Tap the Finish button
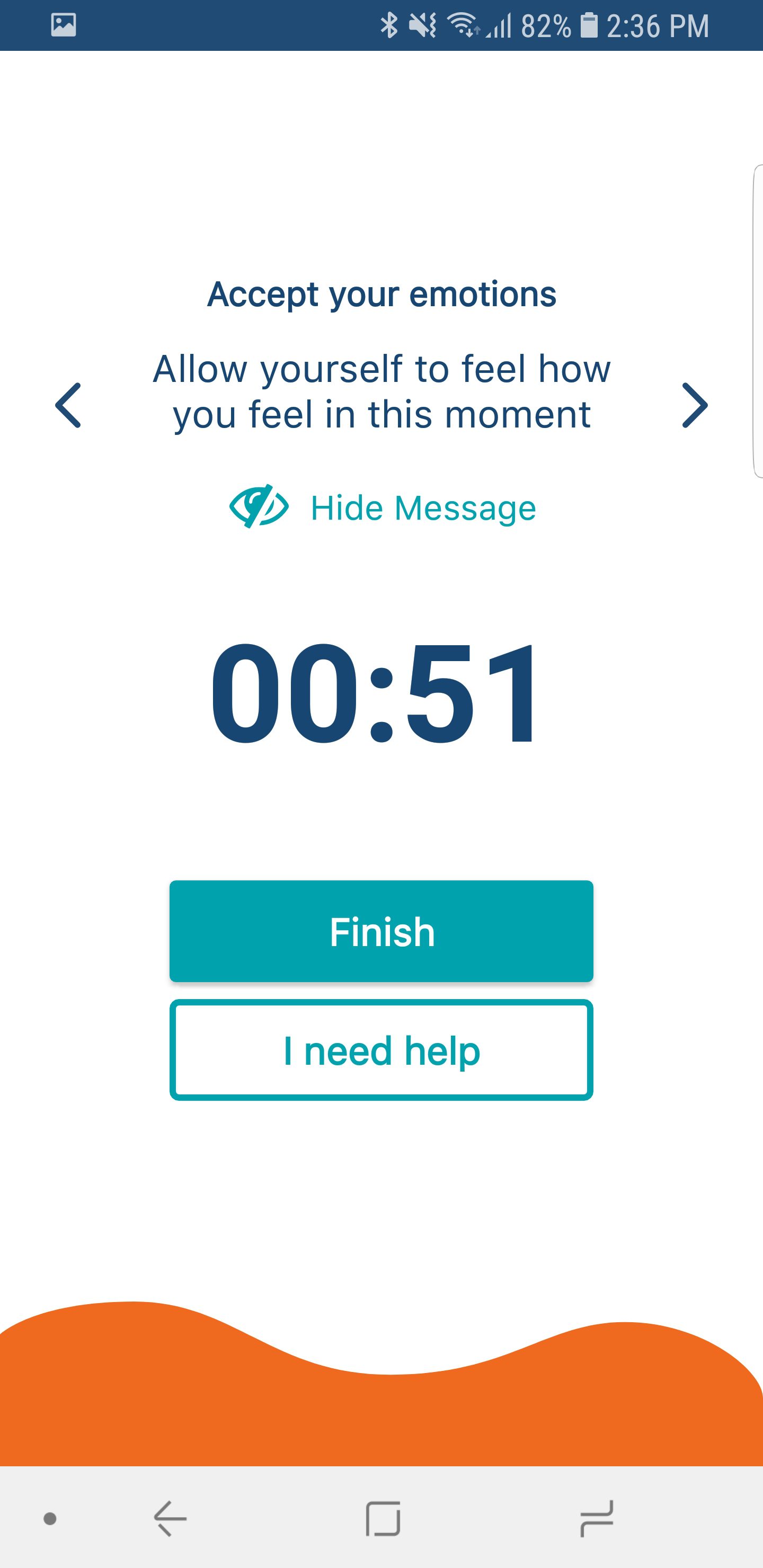 [381, 931]
